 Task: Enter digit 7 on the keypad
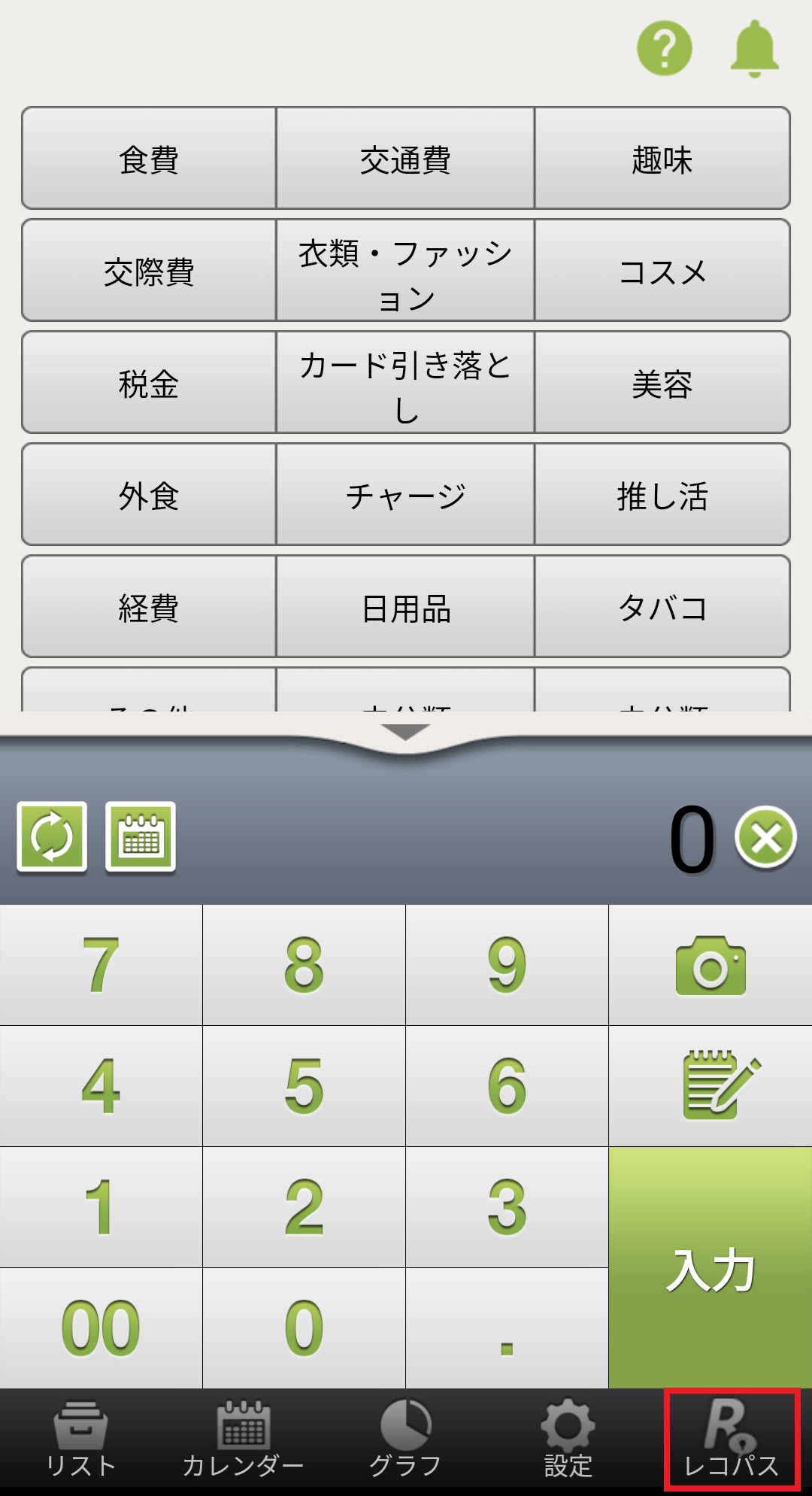[x=101, y=965]
